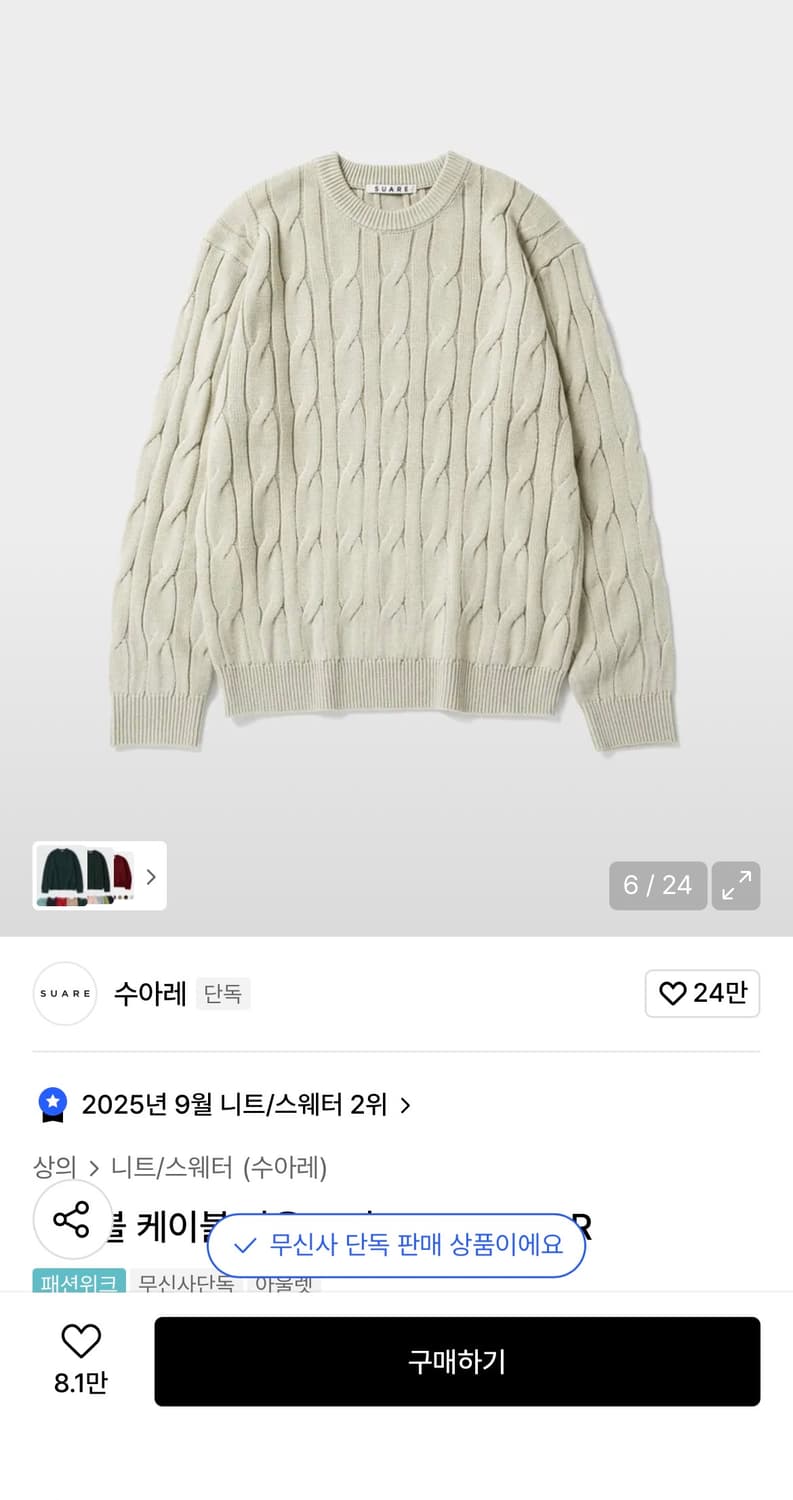Toggle the brand like button showing 24만
Viewport: 793px width, 1500px height.
[702, 993]
